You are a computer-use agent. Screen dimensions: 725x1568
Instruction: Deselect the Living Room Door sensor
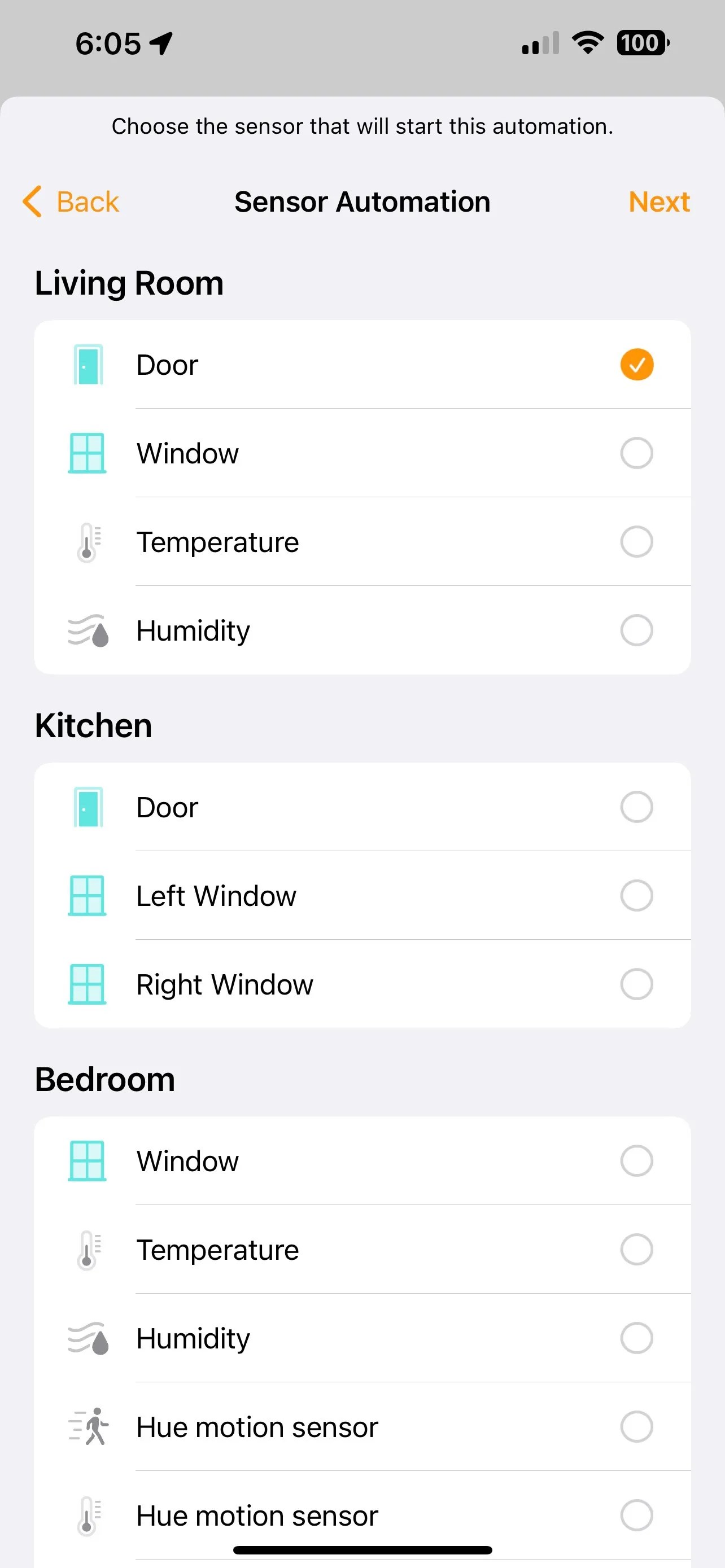[636, 365]
